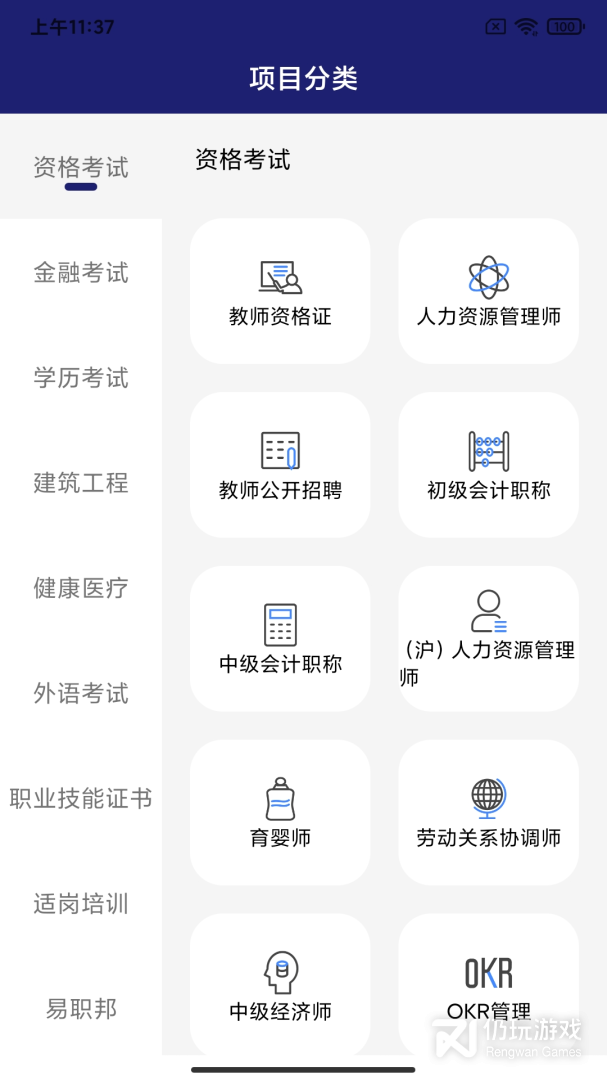Open the OKR管理 card
Image resolution: width=607 pixels, height=1080 pixels.
click(488, 984)
